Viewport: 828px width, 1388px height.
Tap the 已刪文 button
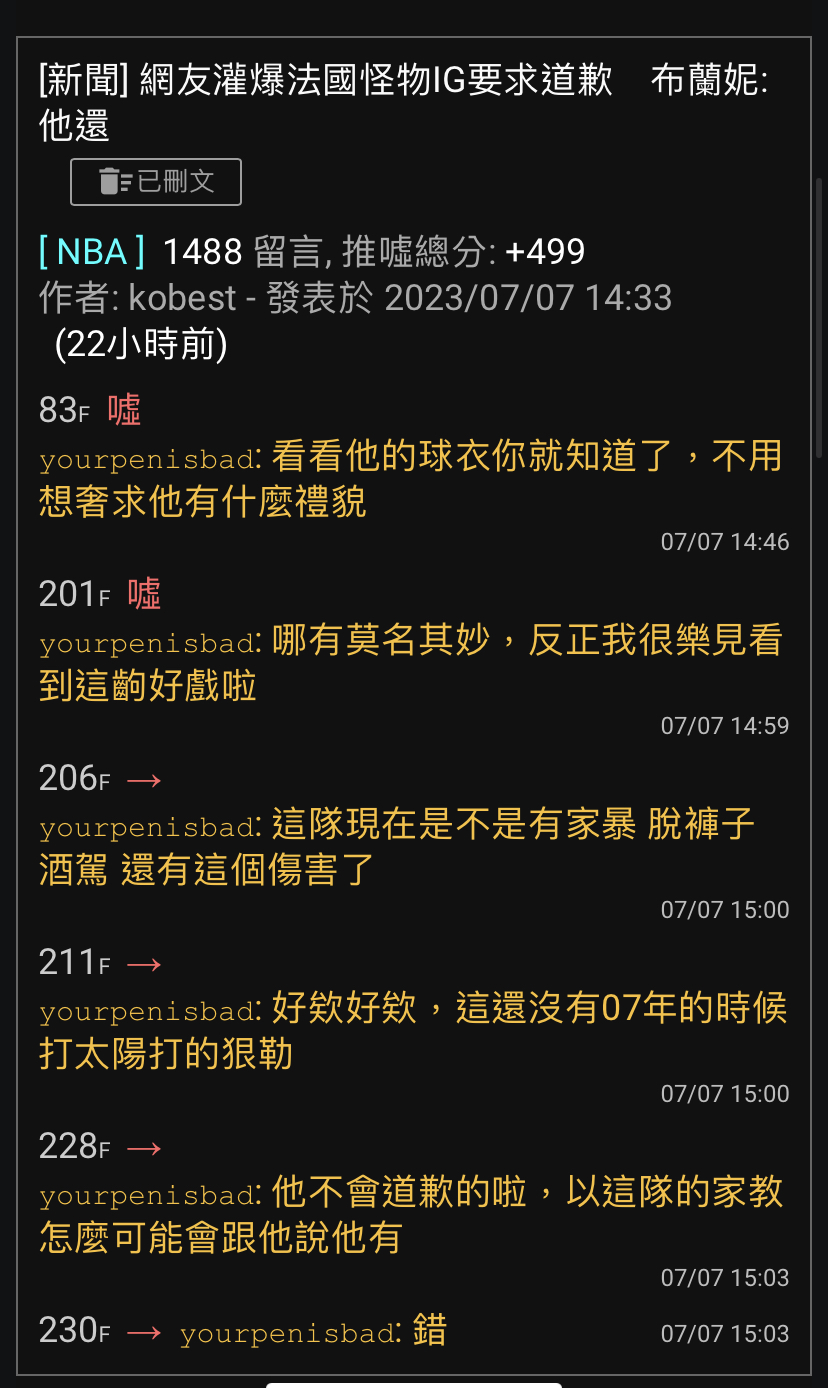coord(156,182)
